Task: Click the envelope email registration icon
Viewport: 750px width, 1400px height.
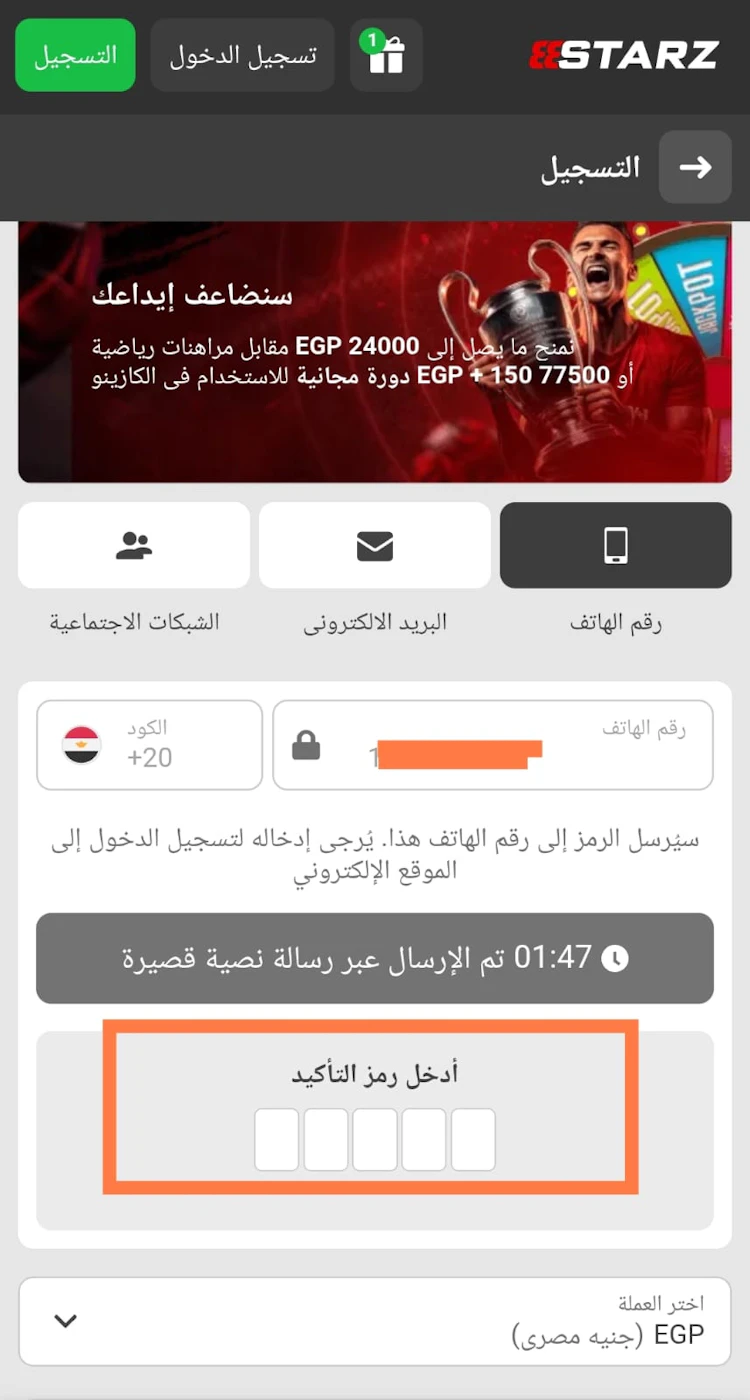Action: pyautogui.click(x=374, y=545)
